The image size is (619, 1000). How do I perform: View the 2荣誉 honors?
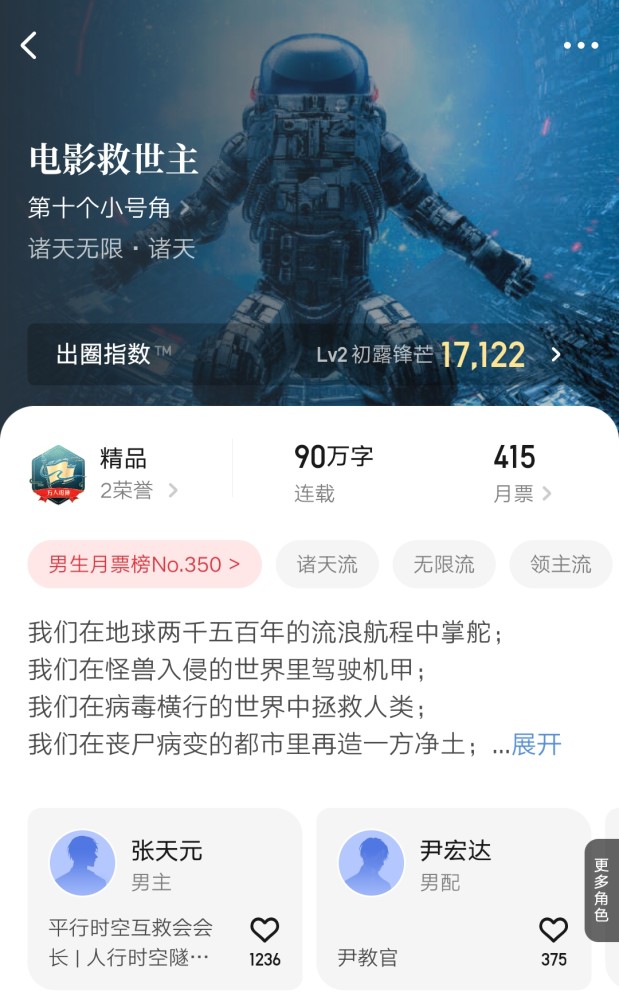coord(138,491)
